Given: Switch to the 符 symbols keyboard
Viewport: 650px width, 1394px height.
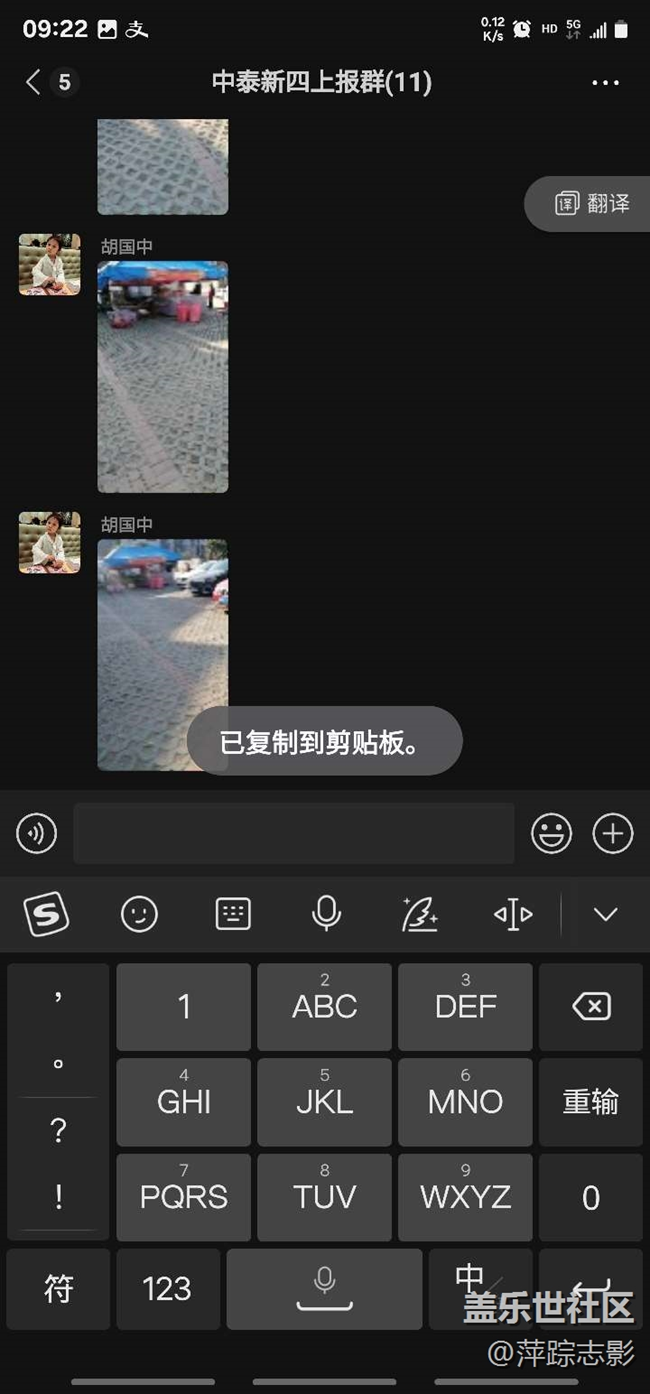Looking at the screenshot, I should [59, 1289].
